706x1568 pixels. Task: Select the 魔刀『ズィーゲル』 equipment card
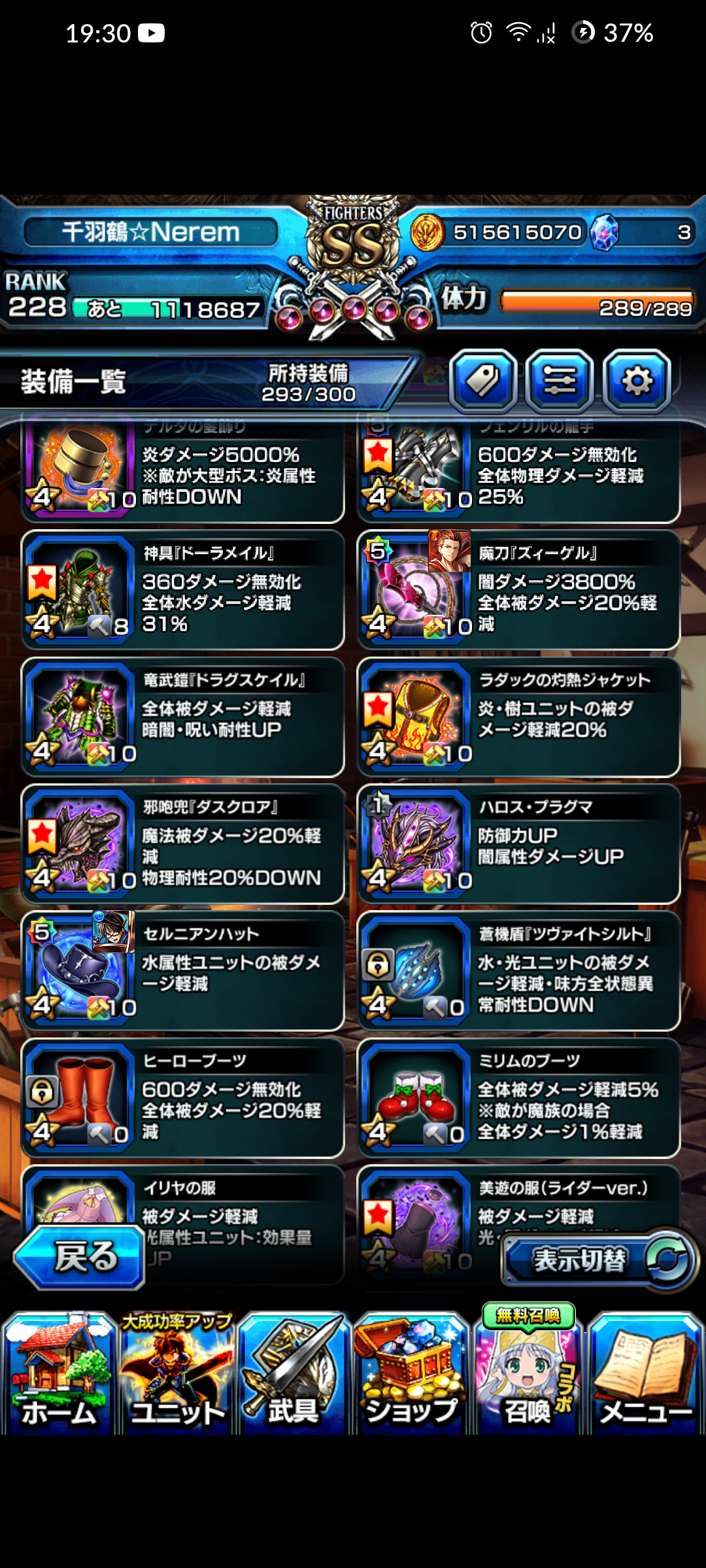point(519,590)
